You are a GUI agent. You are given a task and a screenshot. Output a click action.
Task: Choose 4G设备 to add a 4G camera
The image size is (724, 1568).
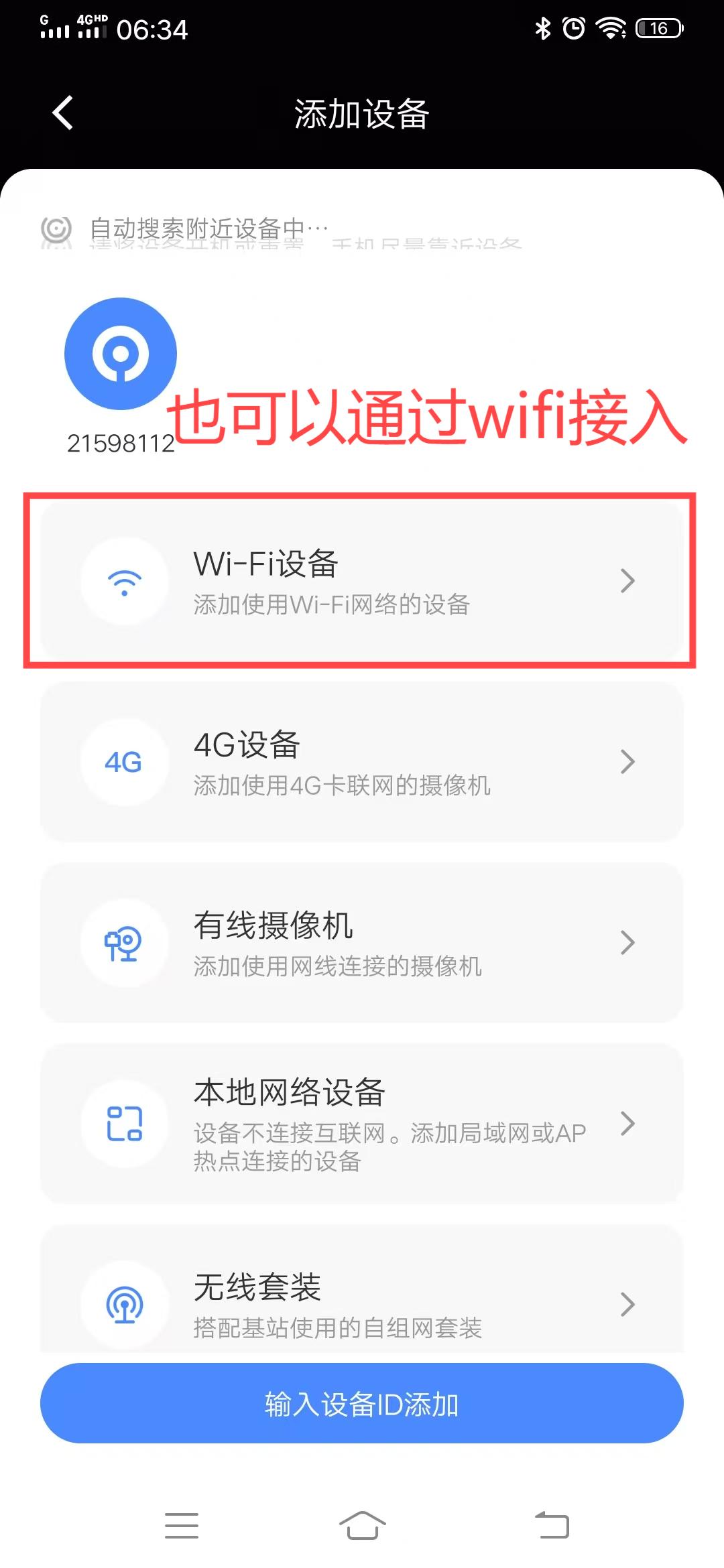362,762
